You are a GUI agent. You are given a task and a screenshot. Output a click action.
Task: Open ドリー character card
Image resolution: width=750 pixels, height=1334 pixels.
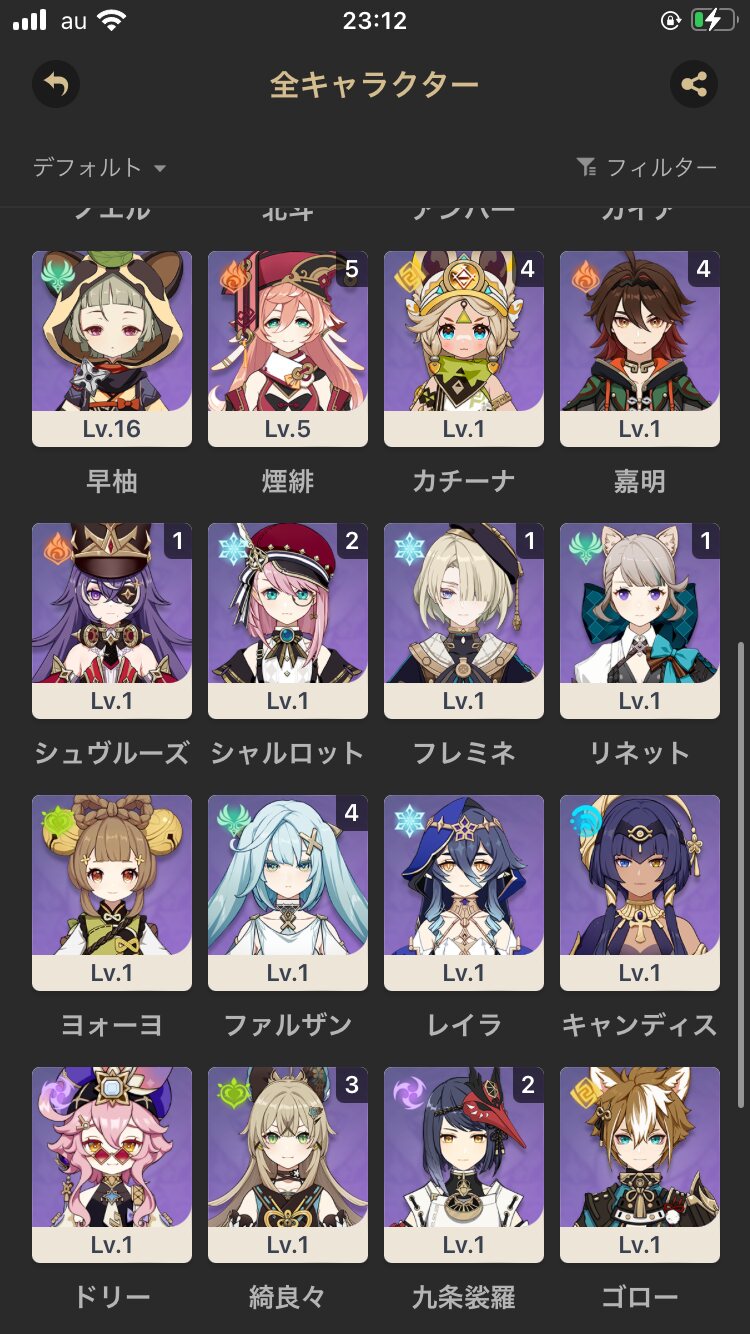point(112,1164)
